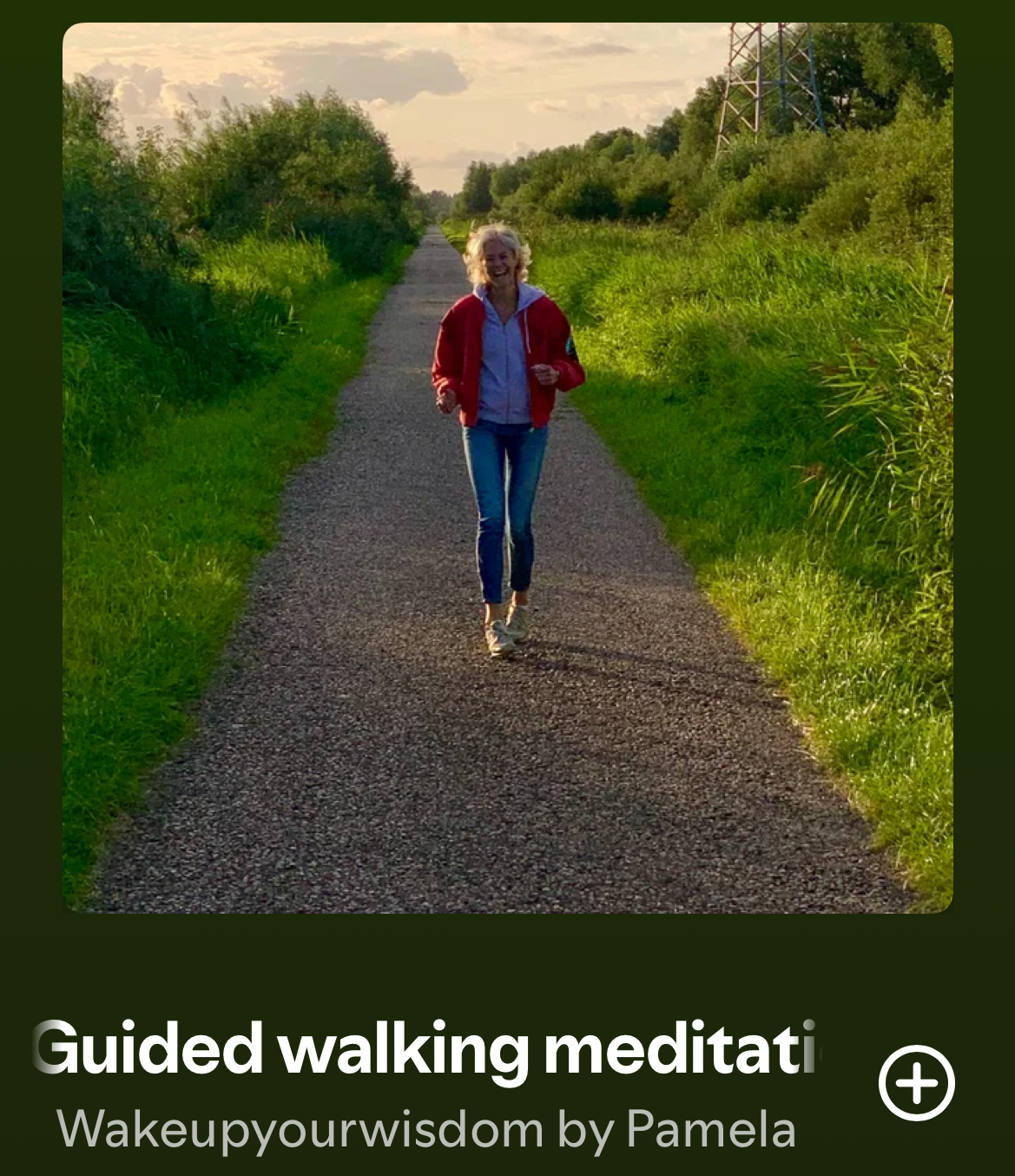
Task: Add this episode with the plus icon
Action: click(916, 1083)
